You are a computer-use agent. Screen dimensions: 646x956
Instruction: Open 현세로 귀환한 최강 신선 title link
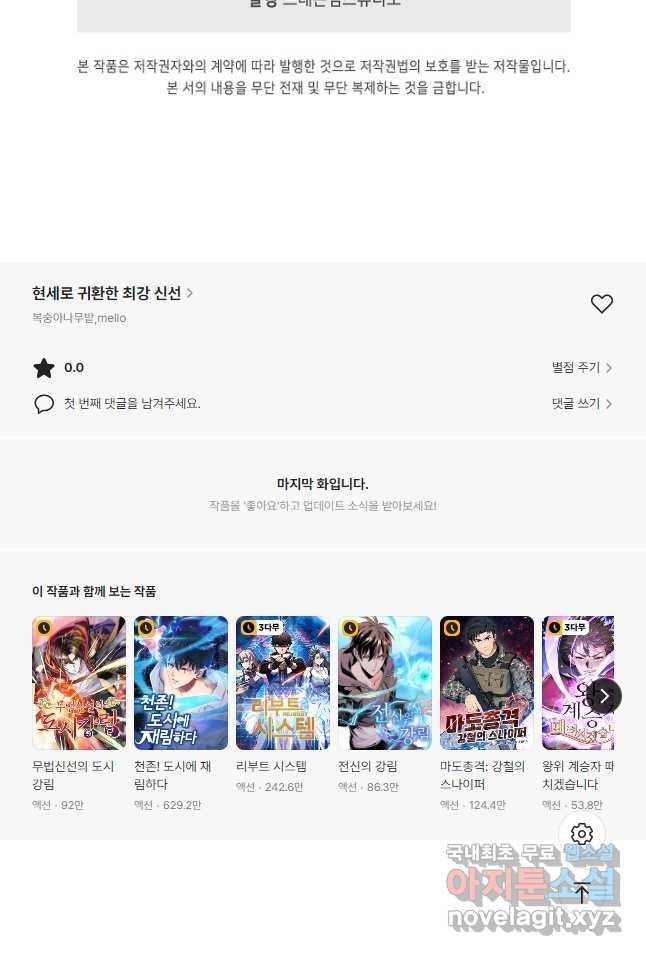112,293
